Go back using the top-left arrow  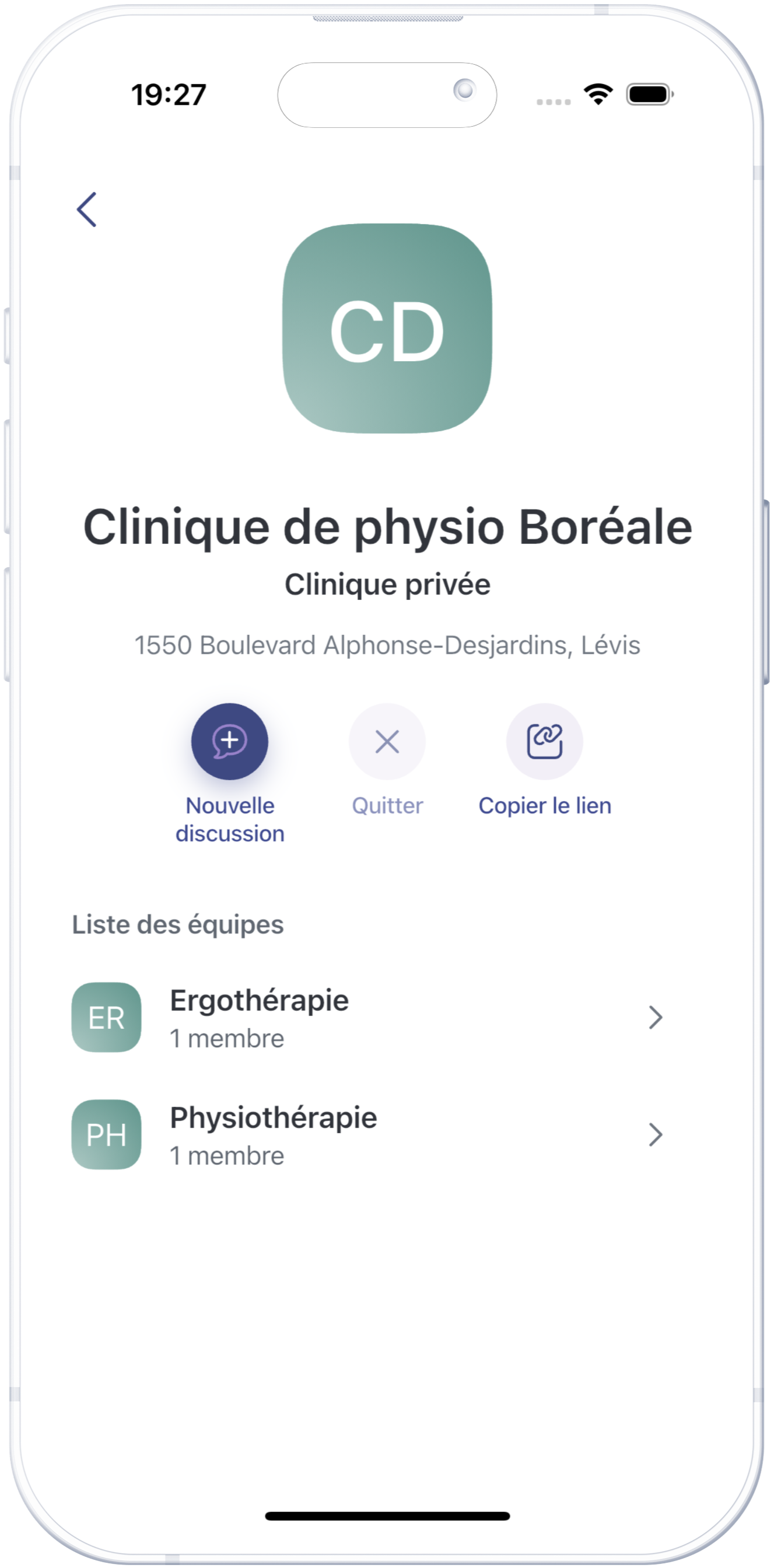coord(86,209)
